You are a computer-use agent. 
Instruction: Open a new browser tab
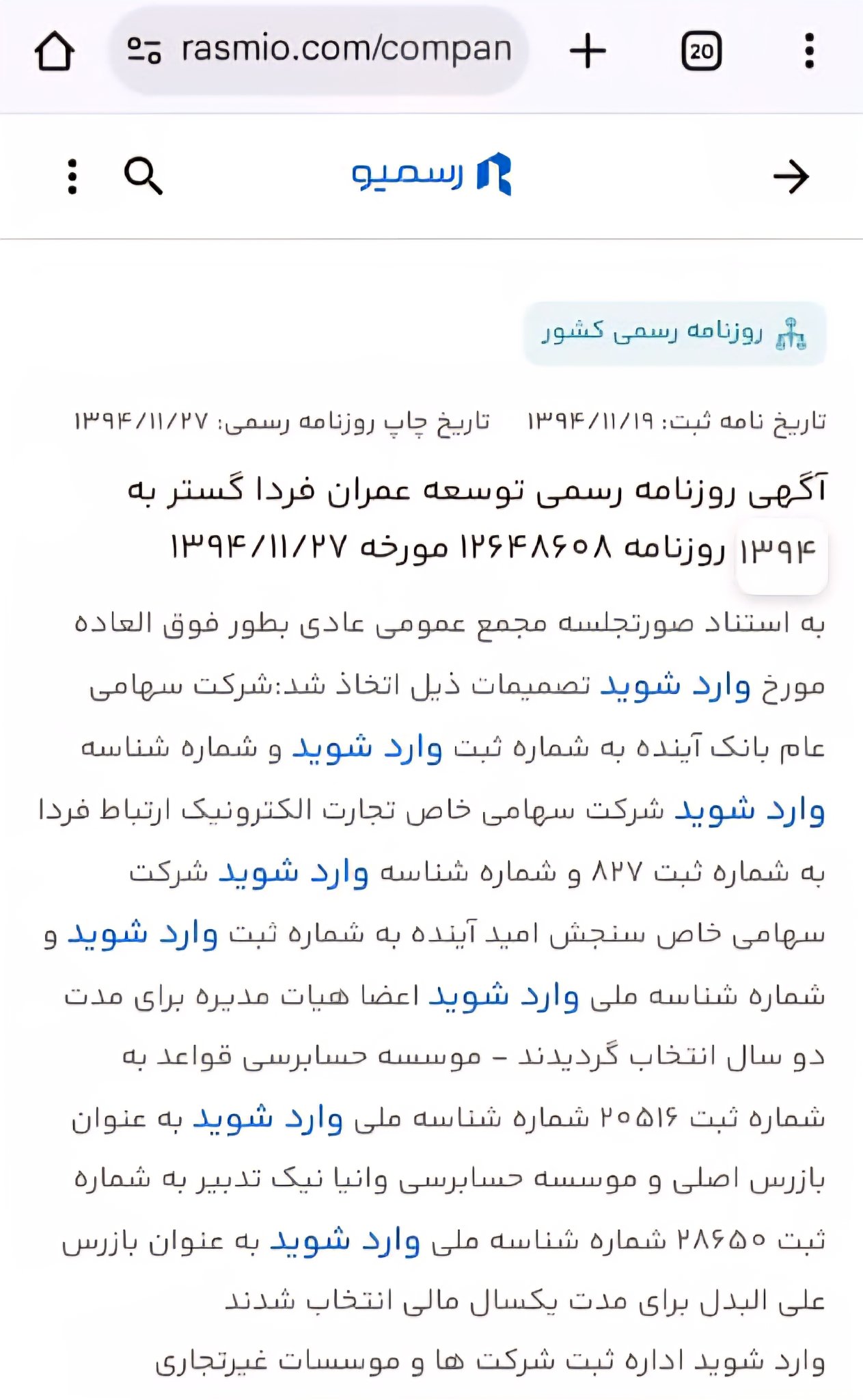click(588, 51)
